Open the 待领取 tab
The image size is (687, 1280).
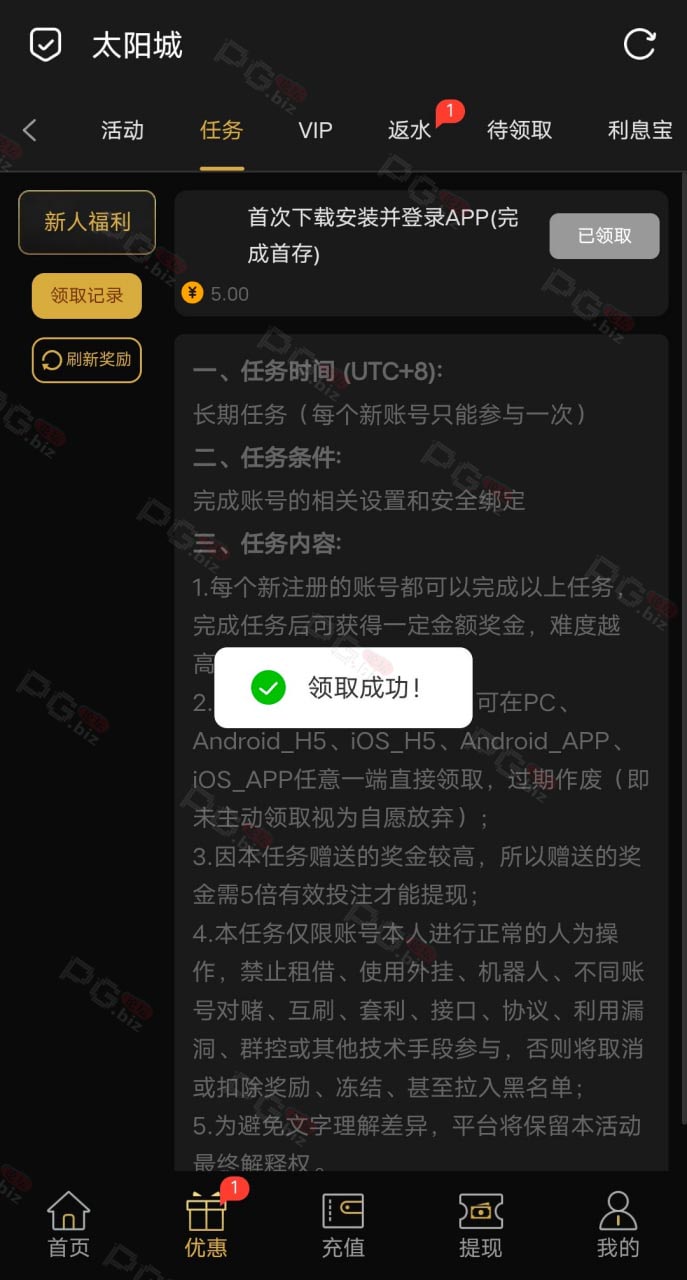click(x=519, y=130)
